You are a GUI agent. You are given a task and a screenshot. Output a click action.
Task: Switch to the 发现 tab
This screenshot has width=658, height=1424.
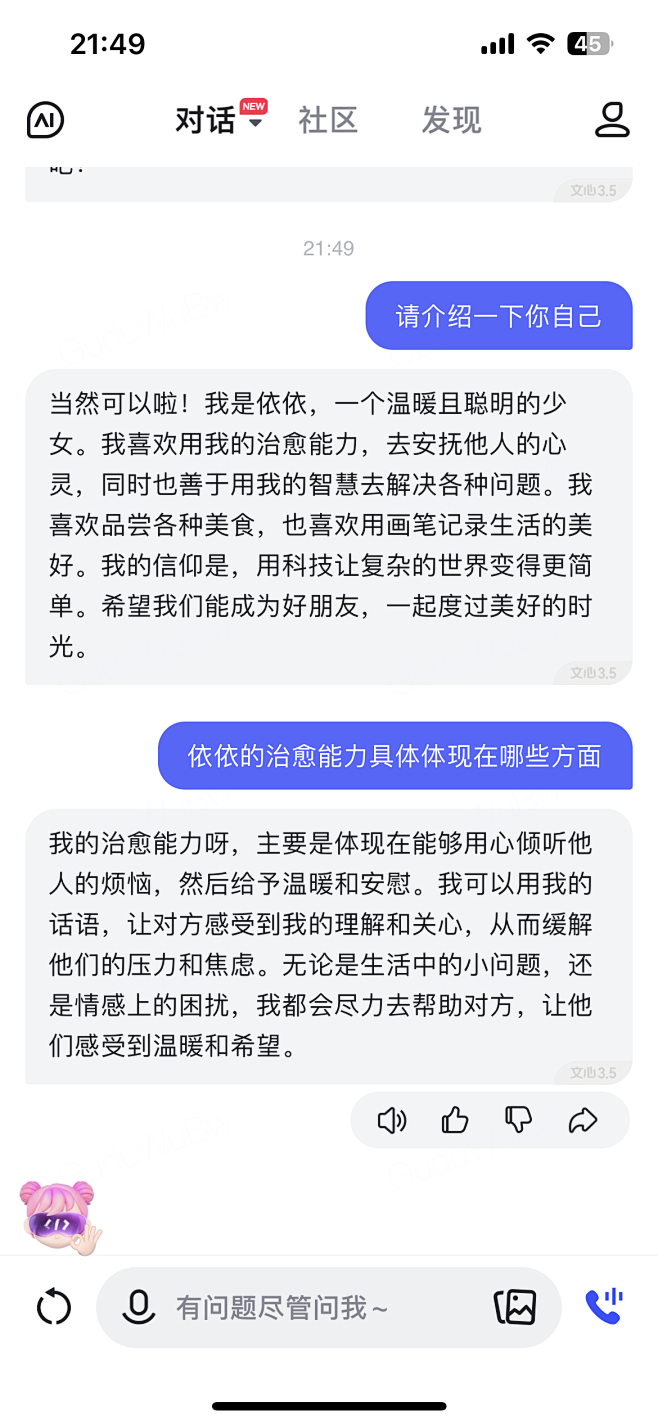tap(451, 120)
